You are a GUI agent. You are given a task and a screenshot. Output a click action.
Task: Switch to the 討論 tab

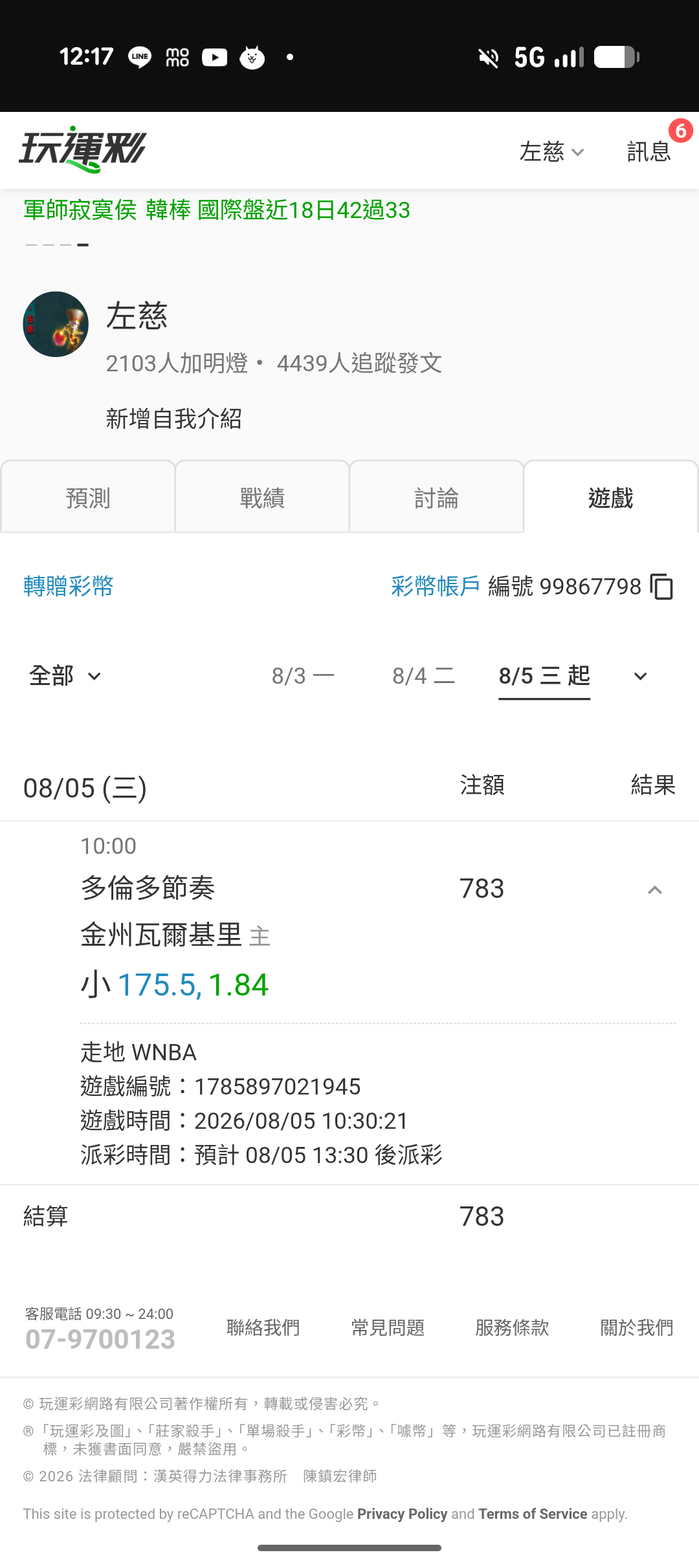[436, 497]
